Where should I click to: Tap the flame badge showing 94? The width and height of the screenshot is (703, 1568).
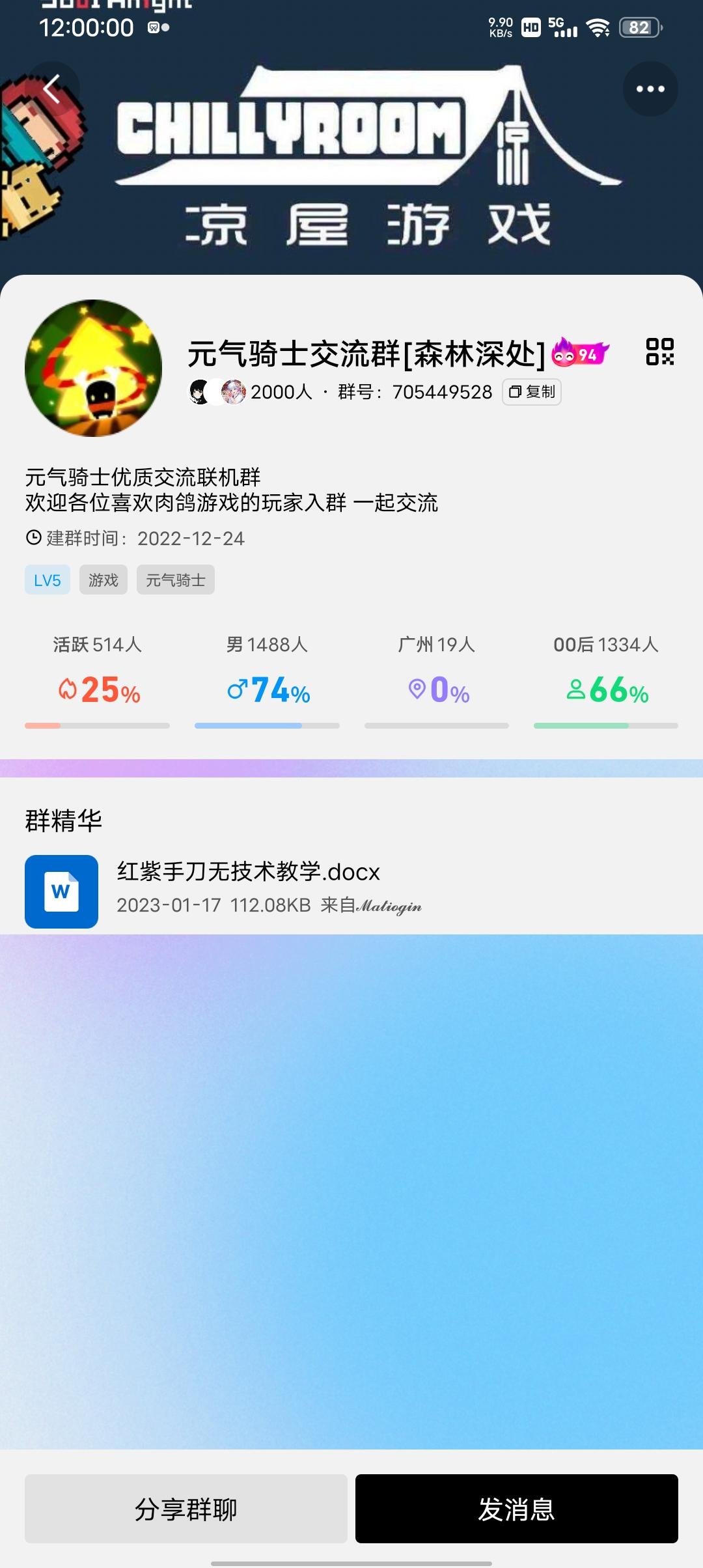pos(580,352)
